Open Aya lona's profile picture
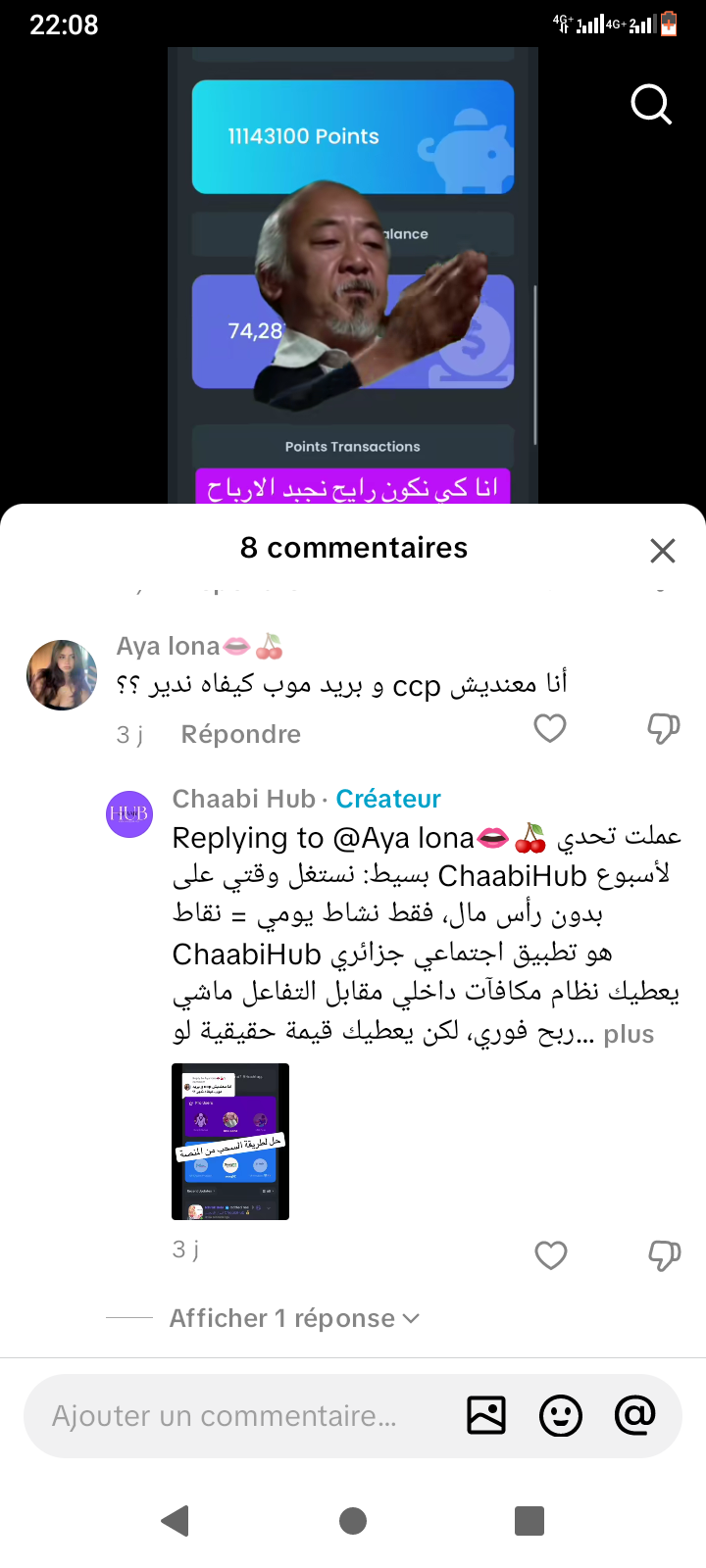Viewport: 706px width, 1568px height. [62, 675]
